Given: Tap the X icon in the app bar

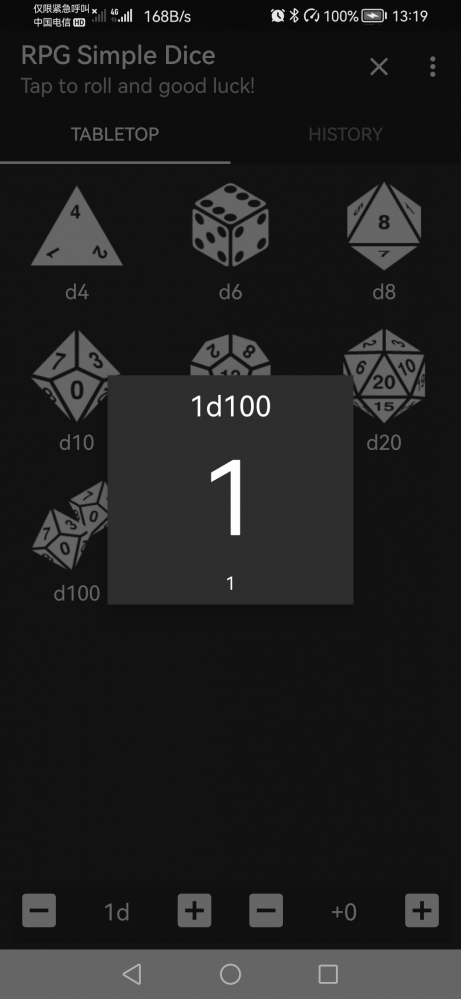Looking at the screenshot, I should pos(379,67).
